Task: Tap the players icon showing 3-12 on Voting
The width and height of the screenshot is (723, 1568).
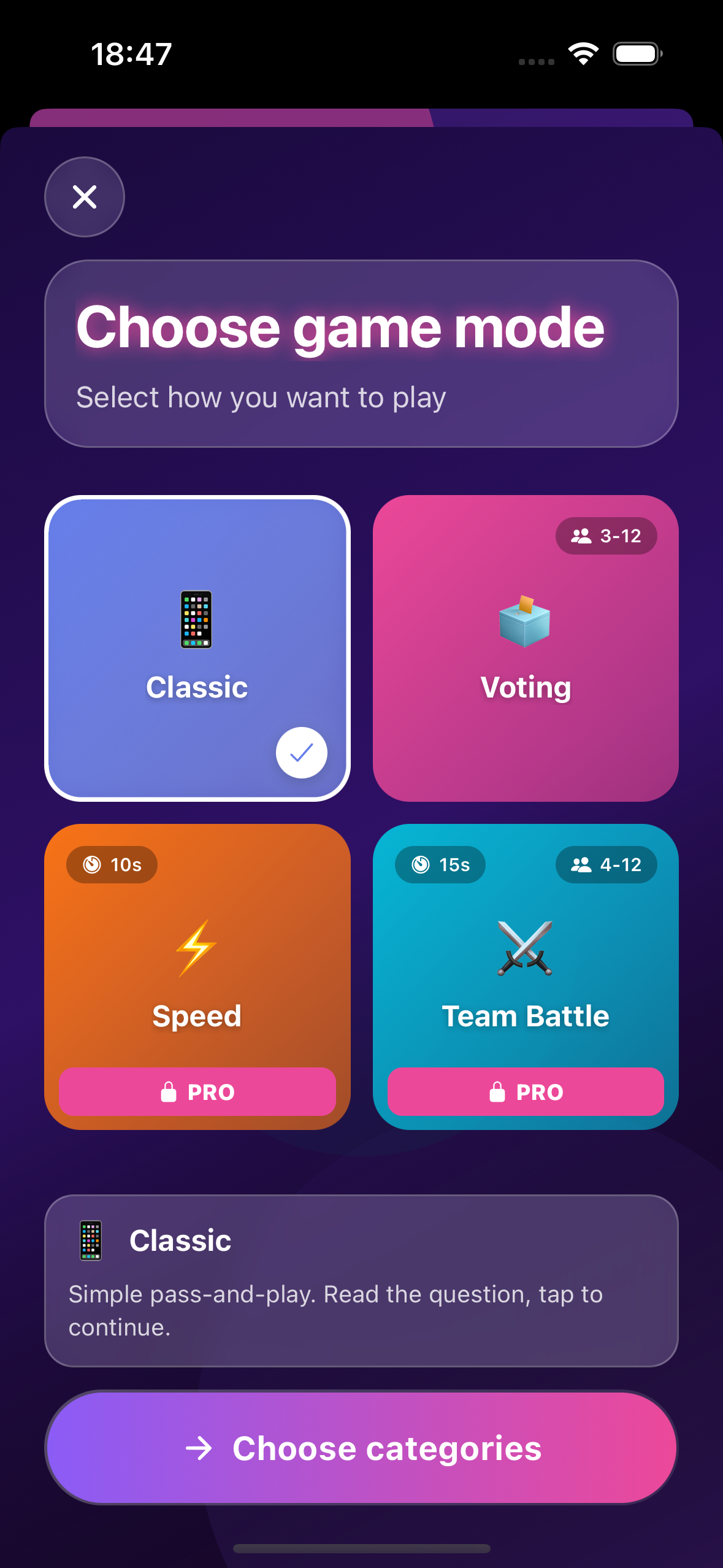Action: coord(581,536)
